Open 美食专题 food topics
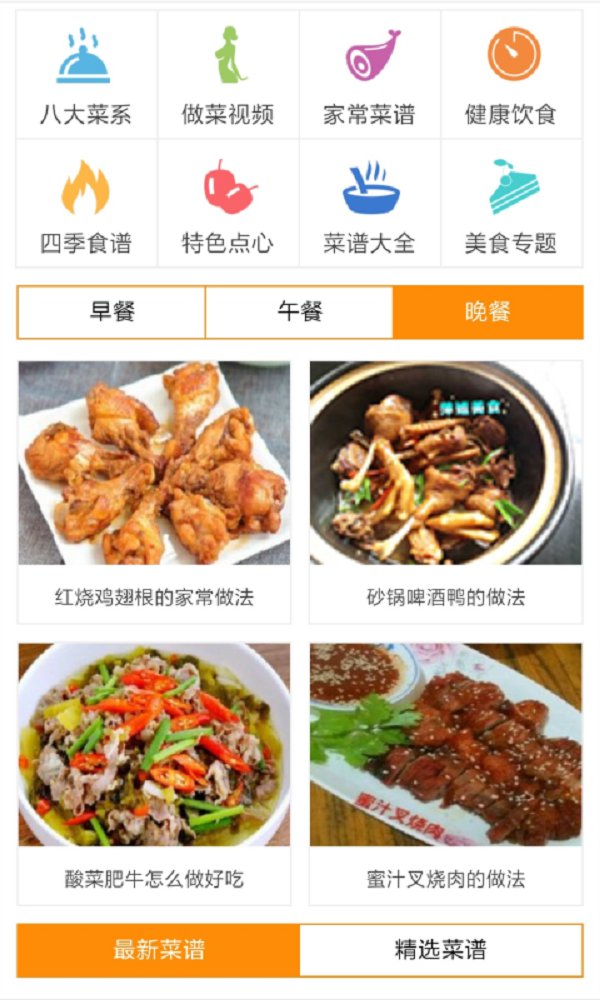The image size is (600, 1000). [x=511, y=203]
